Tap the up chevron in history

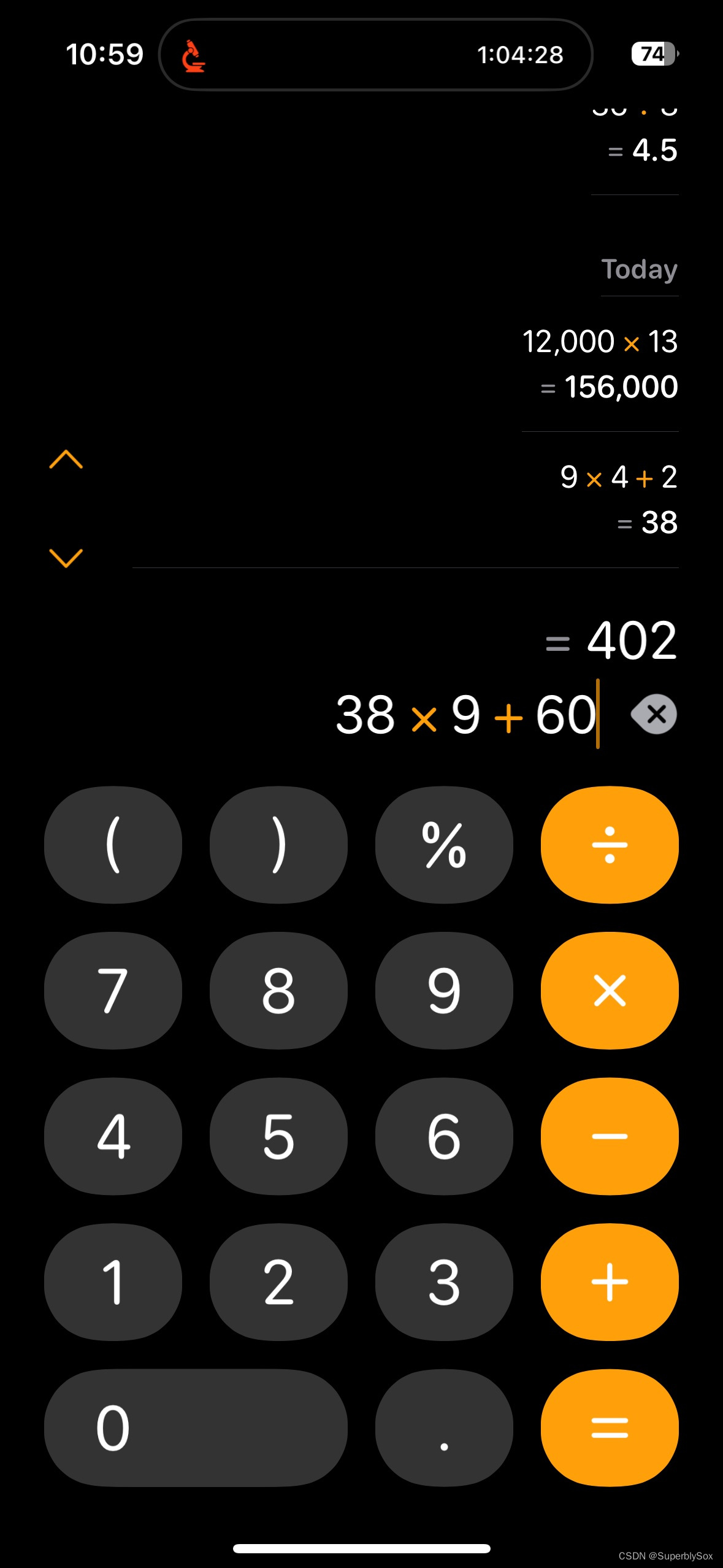[66, 459]
